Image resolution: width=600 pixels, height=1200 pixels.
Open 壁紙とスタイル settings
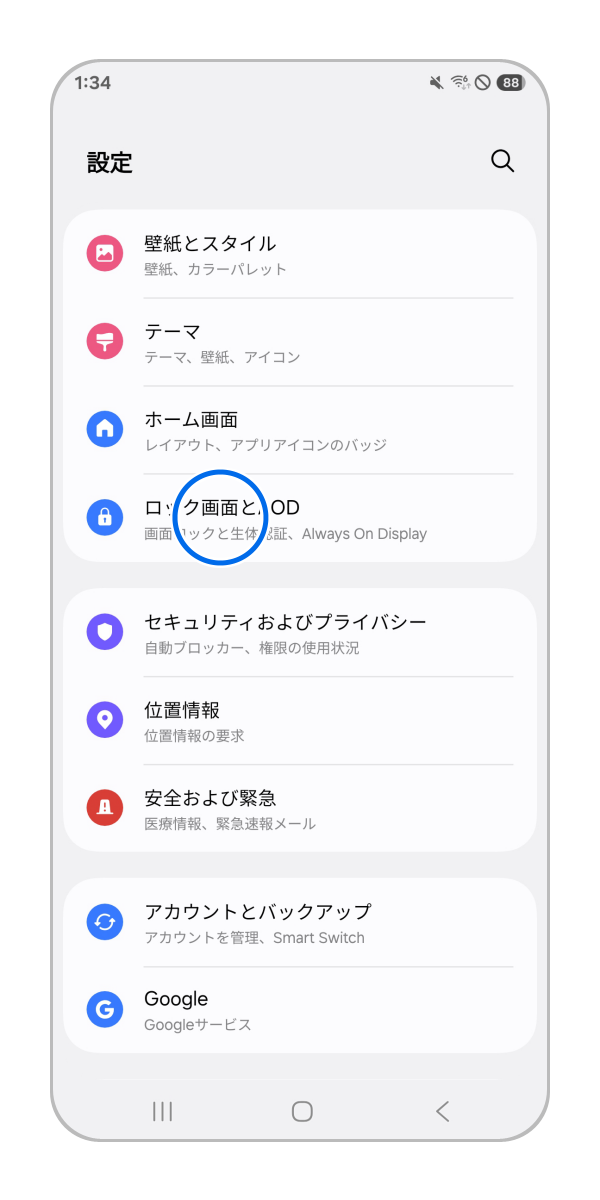pyautogui.click(x=300, y=254)
